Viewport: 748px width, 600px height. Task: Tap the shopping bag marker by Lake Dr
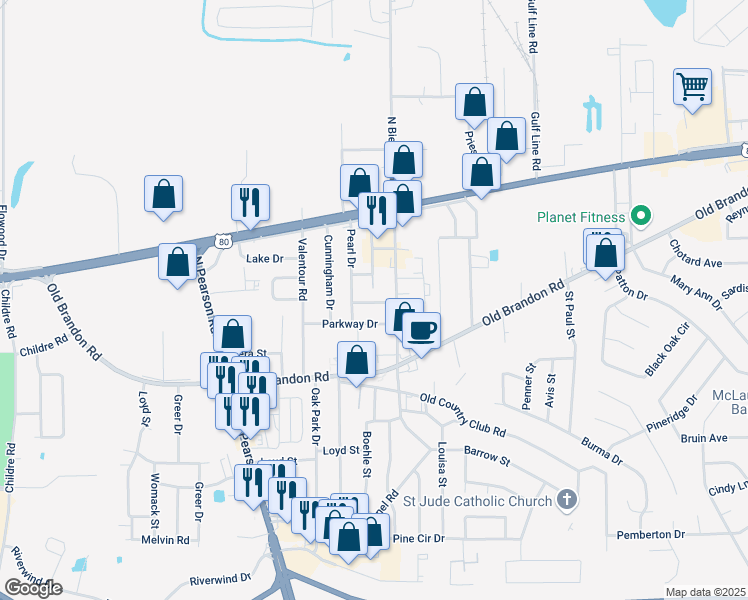pyautogui.click(x=178, y=263)
